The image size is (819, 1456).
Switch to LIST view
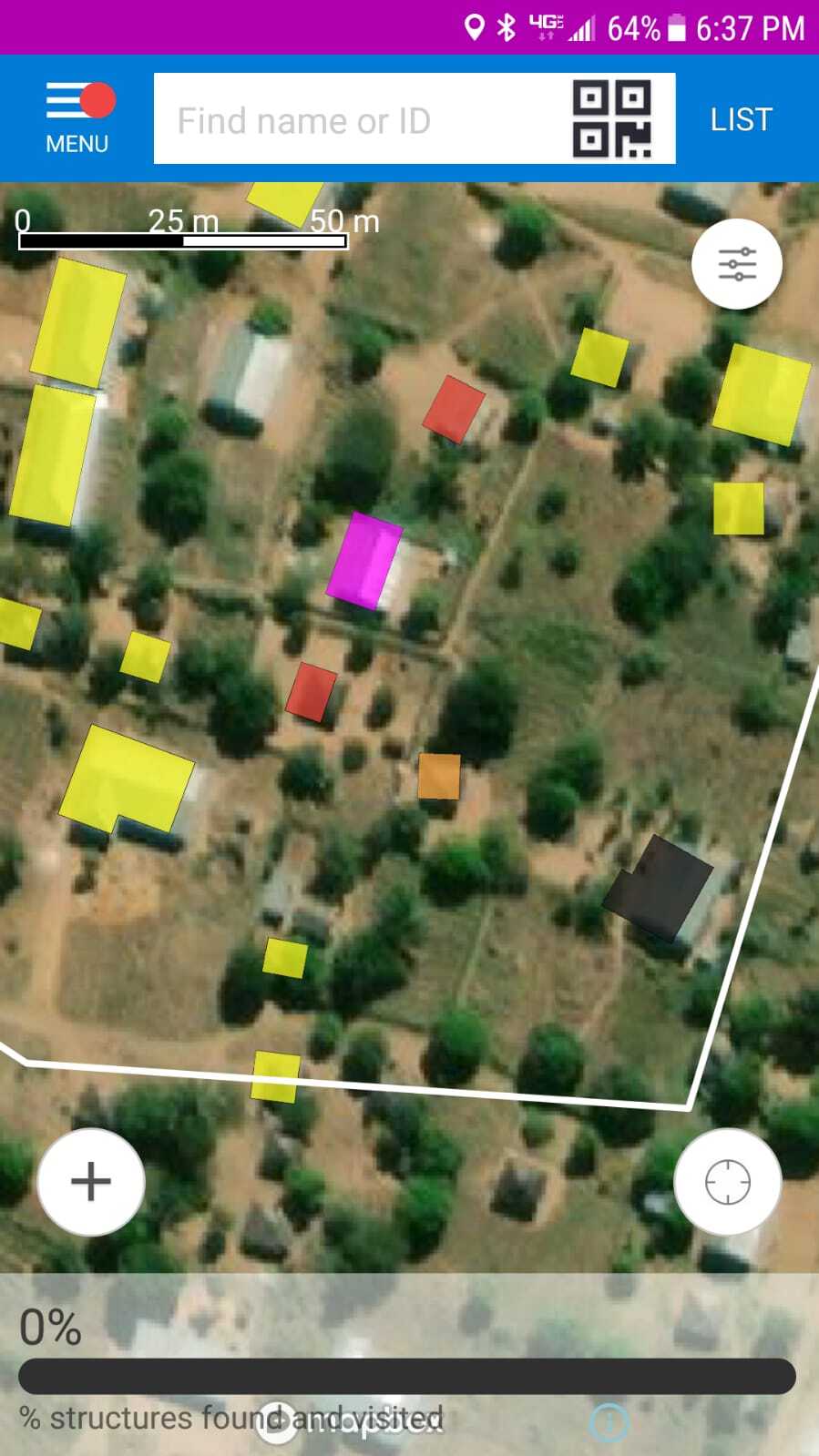[x=741, y=119]
